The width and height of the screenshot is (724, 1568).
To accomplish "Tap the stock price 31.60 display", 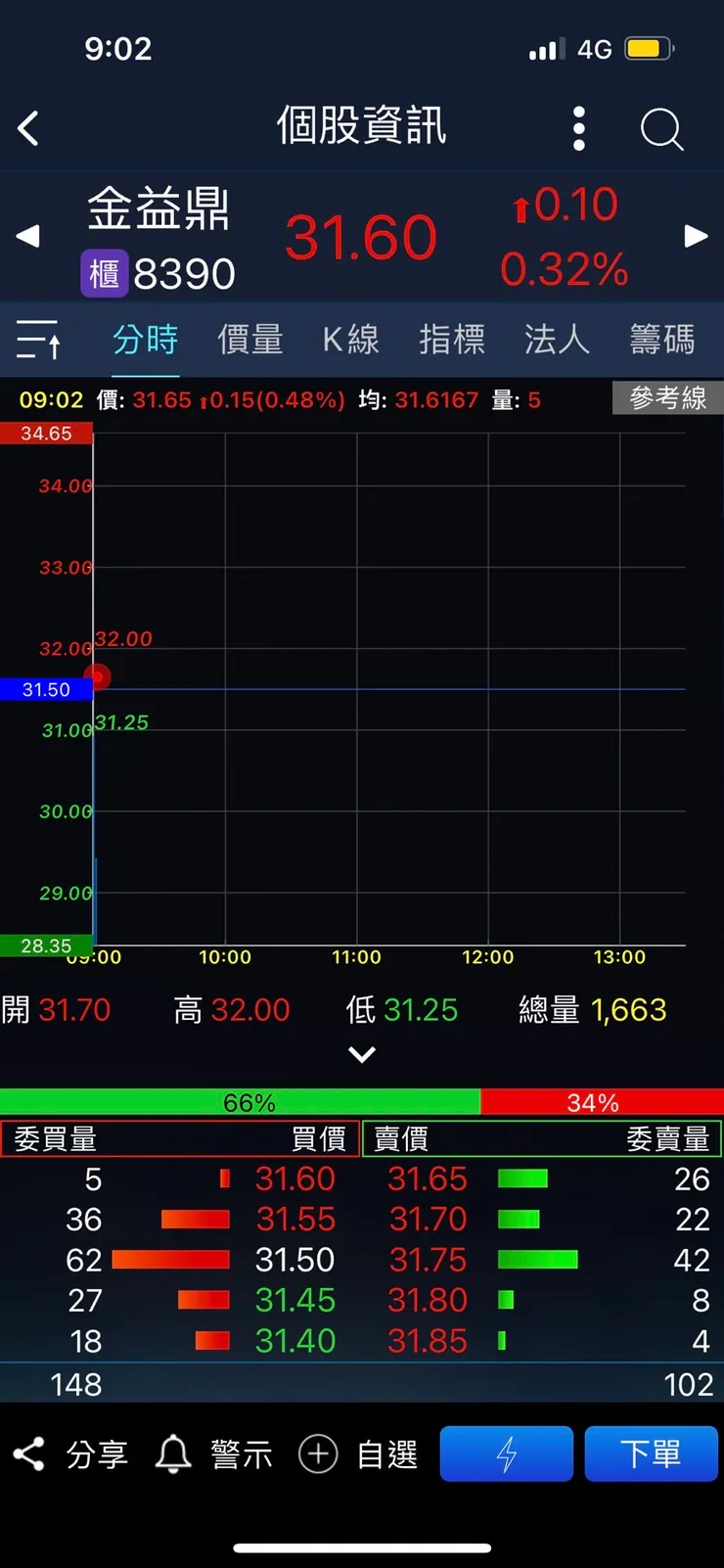I will 360,236.
